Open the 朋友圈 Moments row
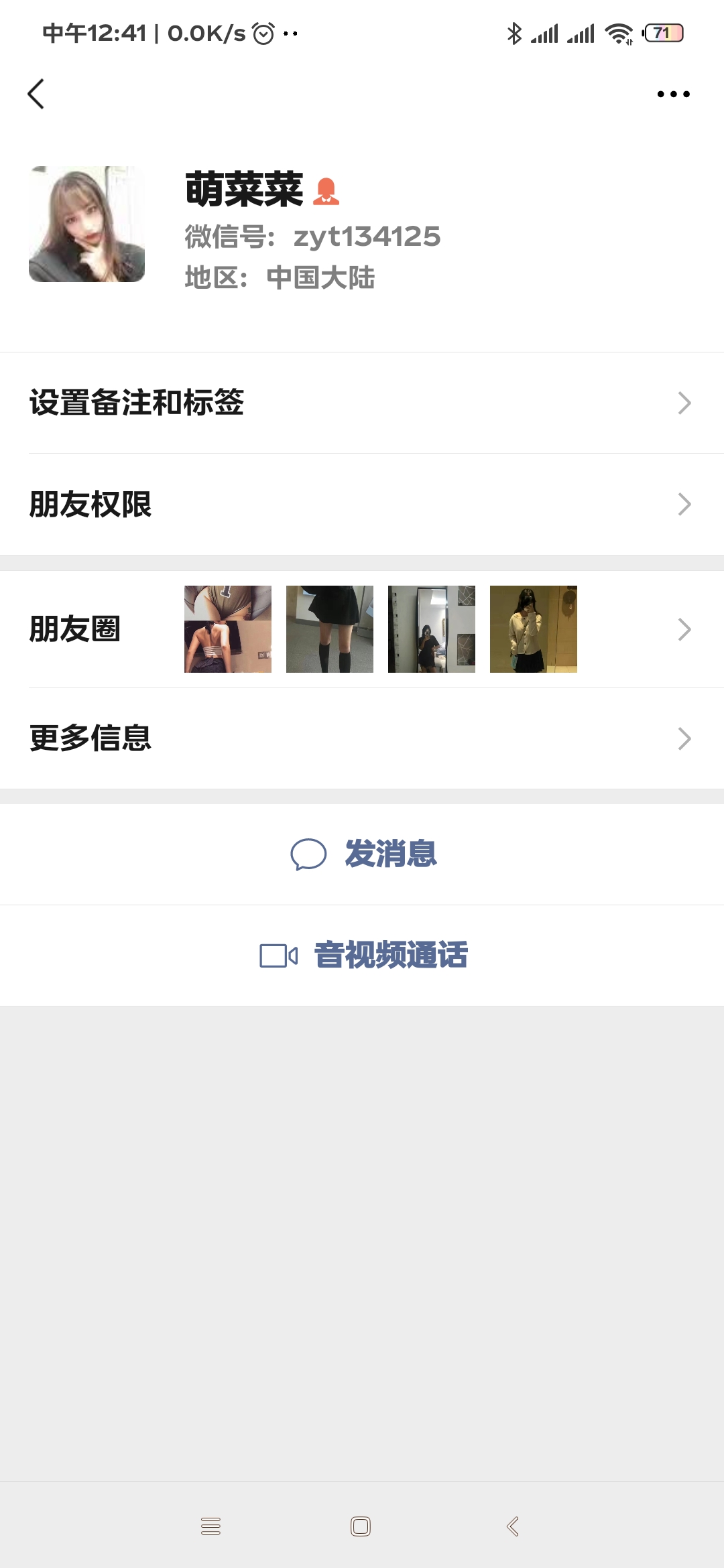Viewport: 724px width, 1568px height. pyautogui.click(x=362, y=629)
